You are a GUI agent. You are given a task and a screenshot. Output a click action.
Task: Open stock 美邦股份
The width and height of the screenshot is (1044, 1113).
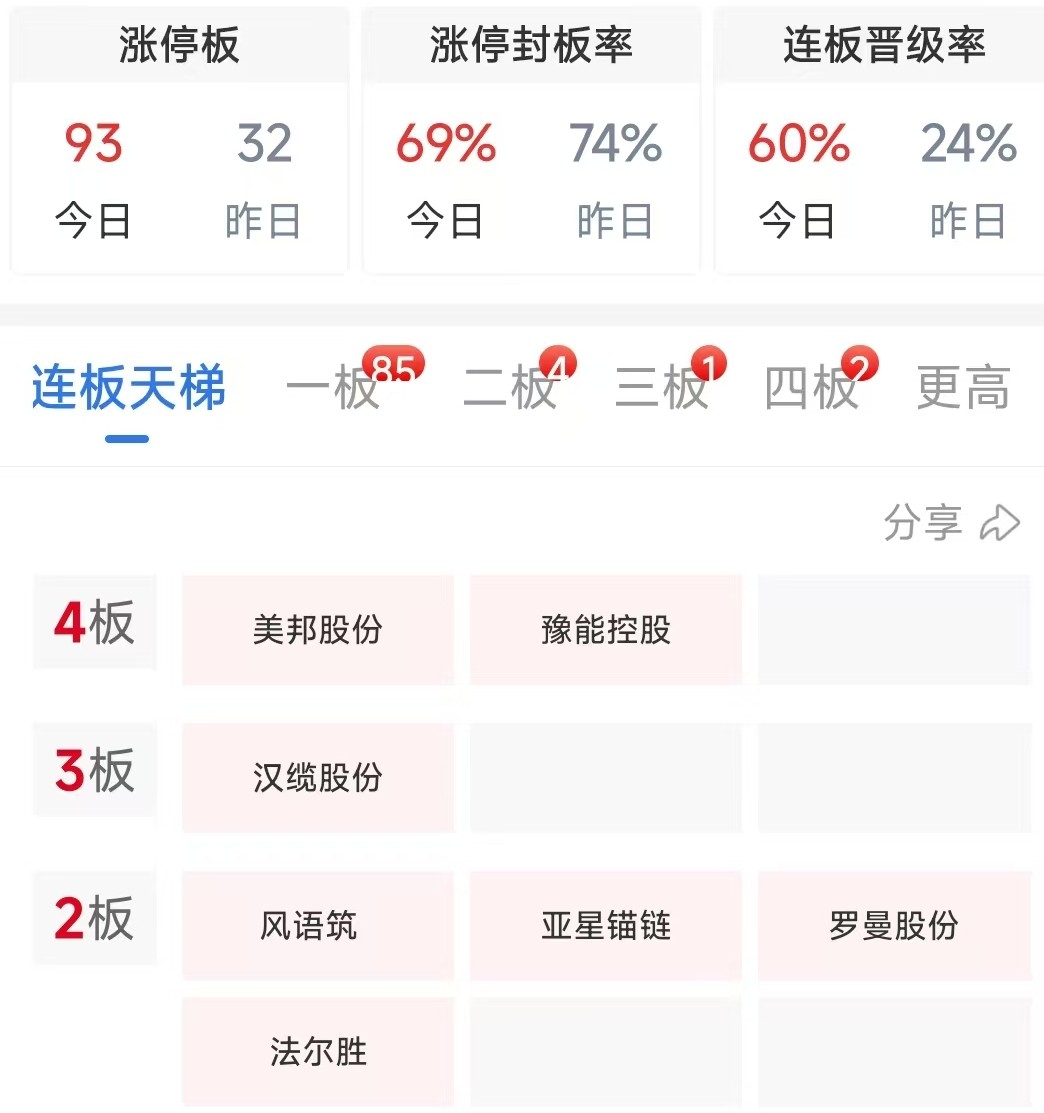(318, 630)
